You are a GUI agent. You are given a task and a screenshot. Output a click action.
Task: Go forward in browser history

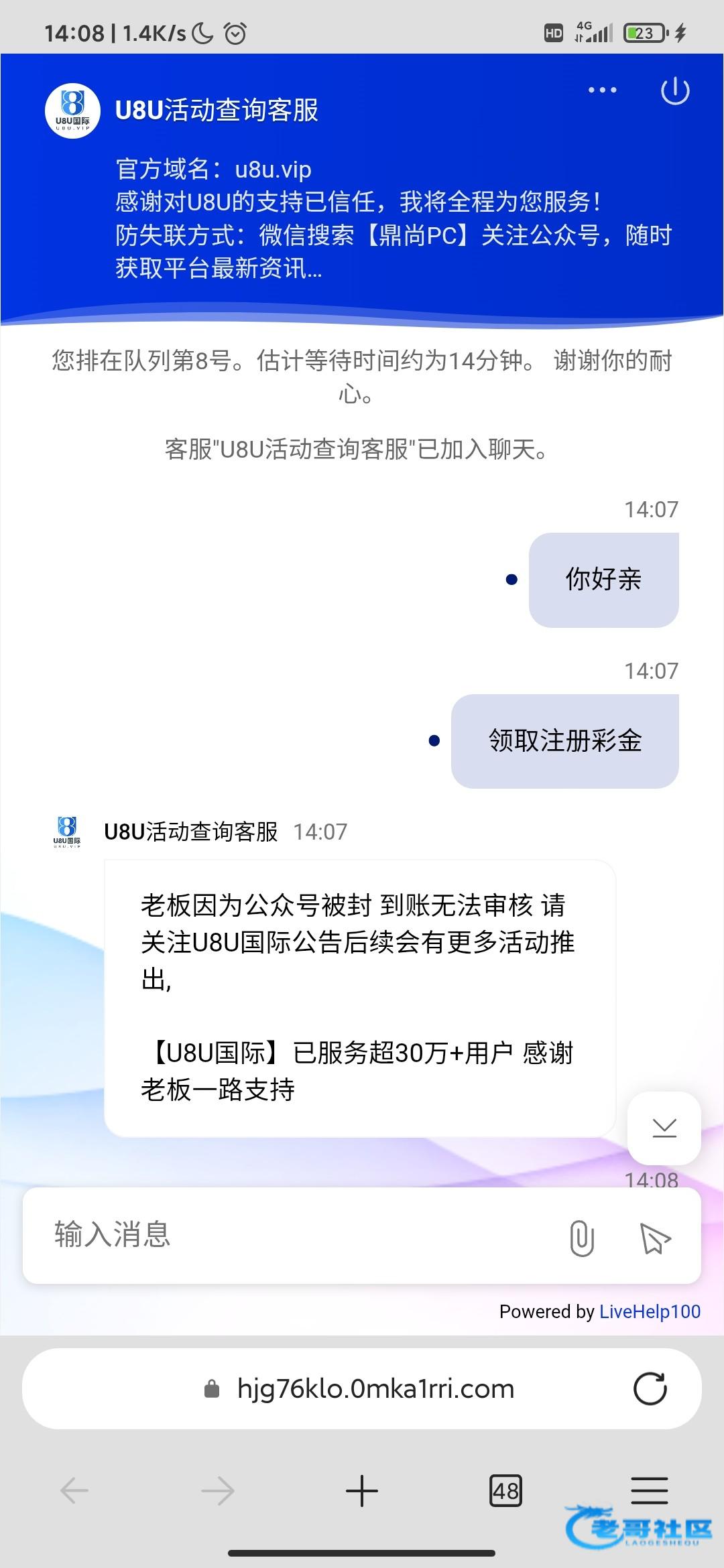click(x=218, y=1491)
